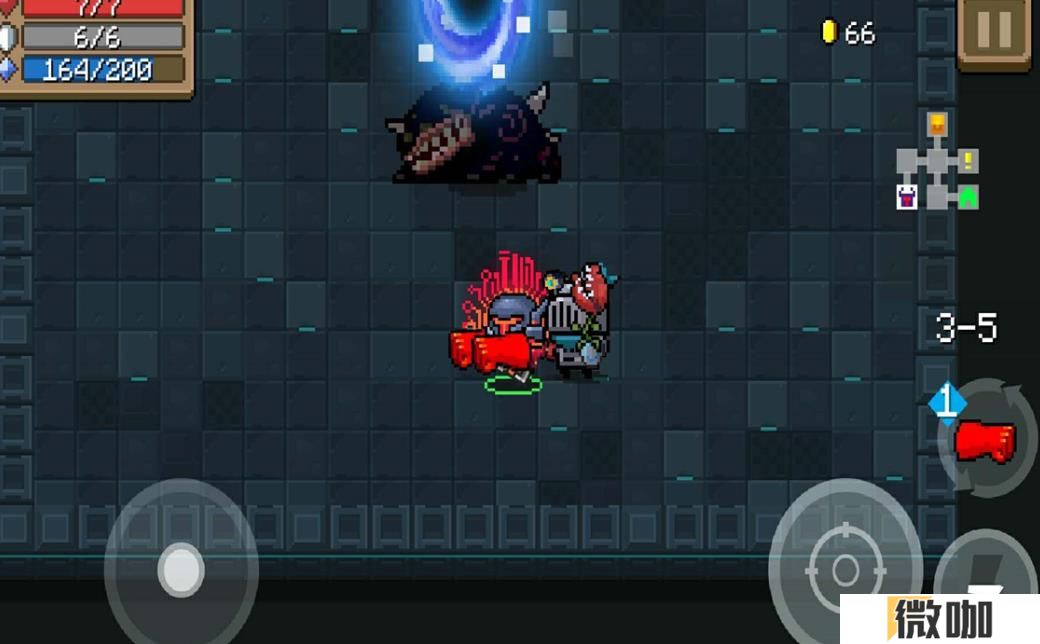Fire with the crosshair attack button

click(x=845, y=568)
